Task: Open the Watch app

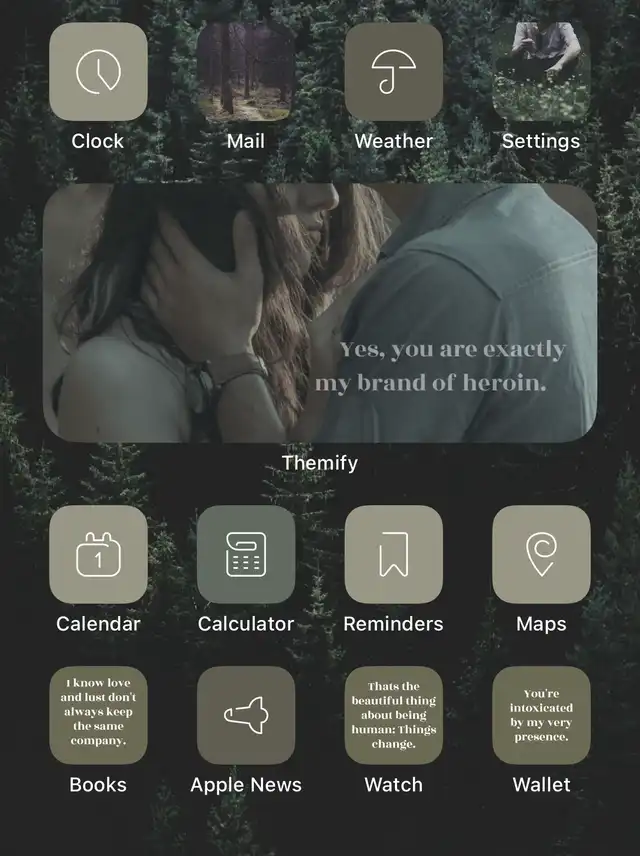Action: 394,715
